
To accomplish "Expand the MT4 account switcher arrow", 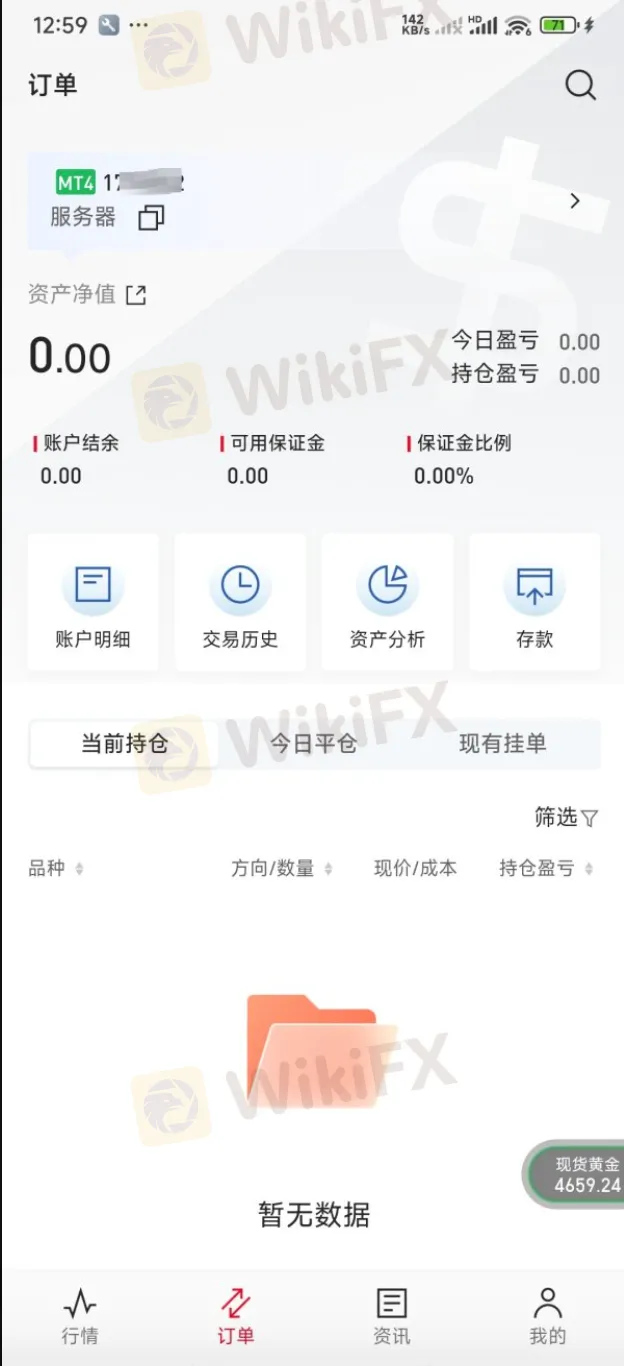I will point(575,201).
